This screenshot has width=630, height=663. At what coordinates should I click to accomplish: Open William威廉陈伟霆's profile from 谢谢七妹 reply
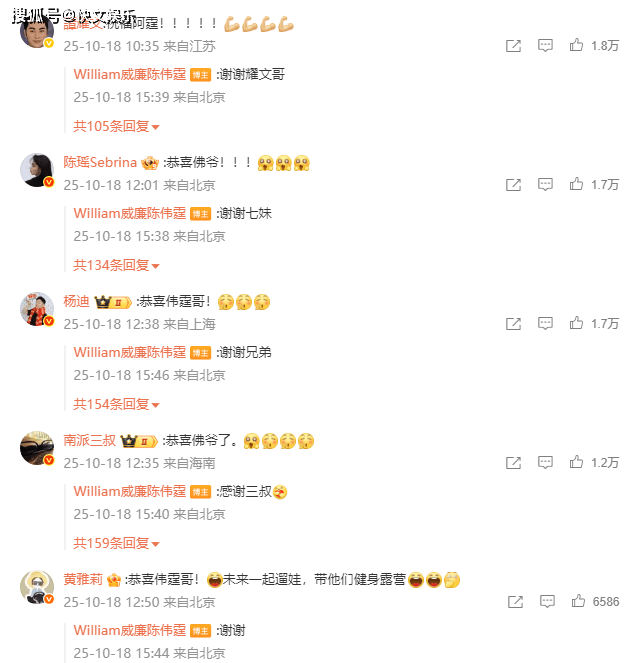pos(130,213)
